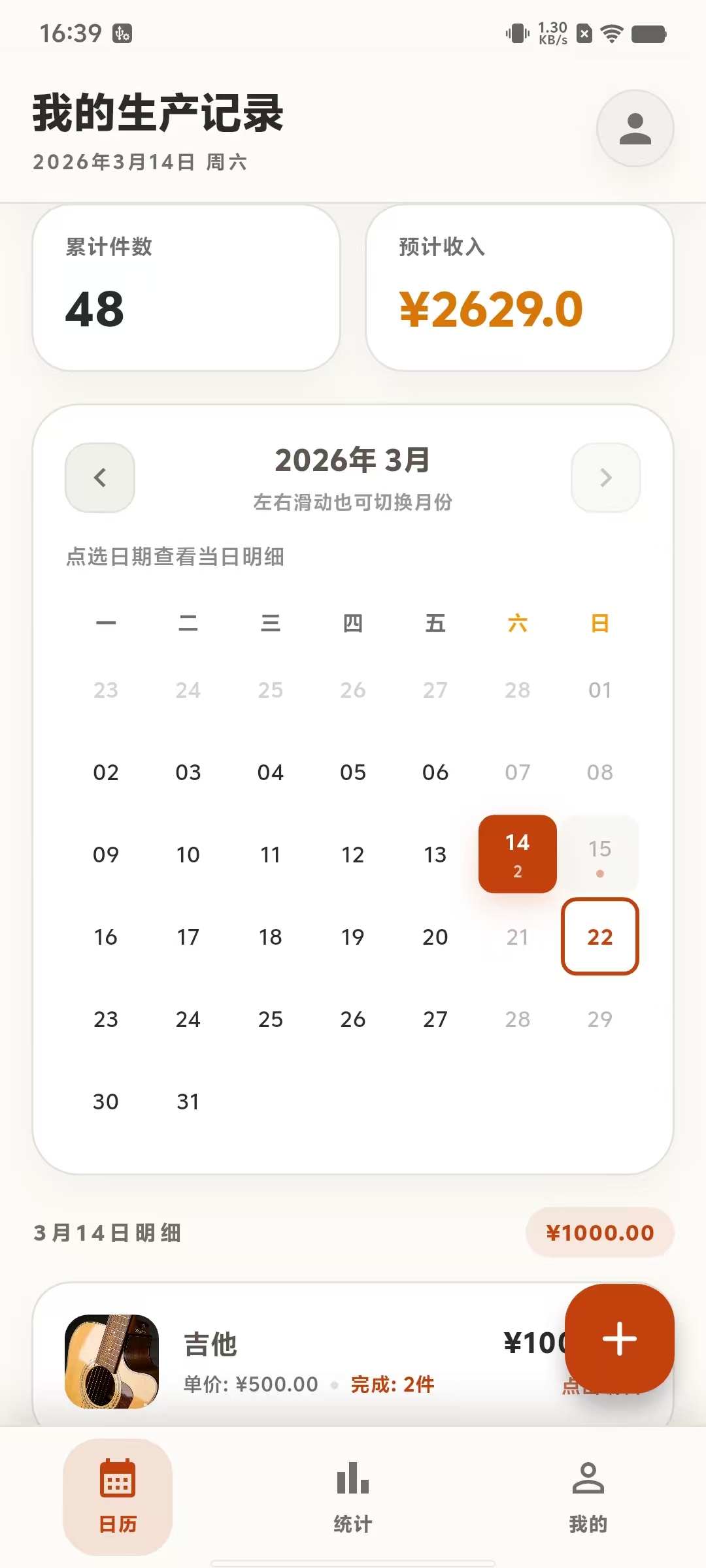
Task: Go to next month with right chevron
Action: 605,478
